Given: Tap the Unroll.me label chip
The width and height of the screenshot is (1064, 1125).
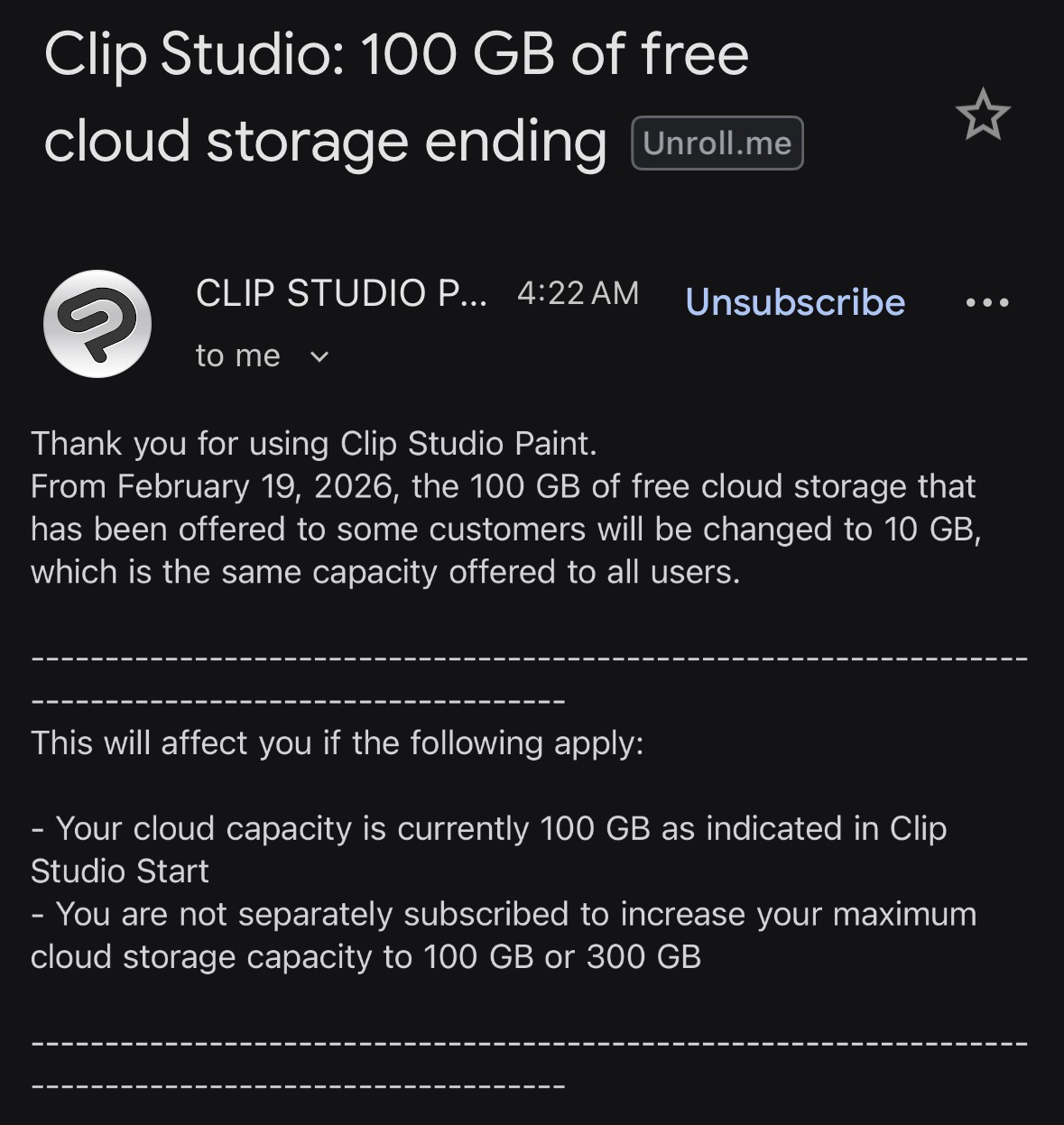Looking at the screenshot, I should pyautogui.click(x=717, y=143).
